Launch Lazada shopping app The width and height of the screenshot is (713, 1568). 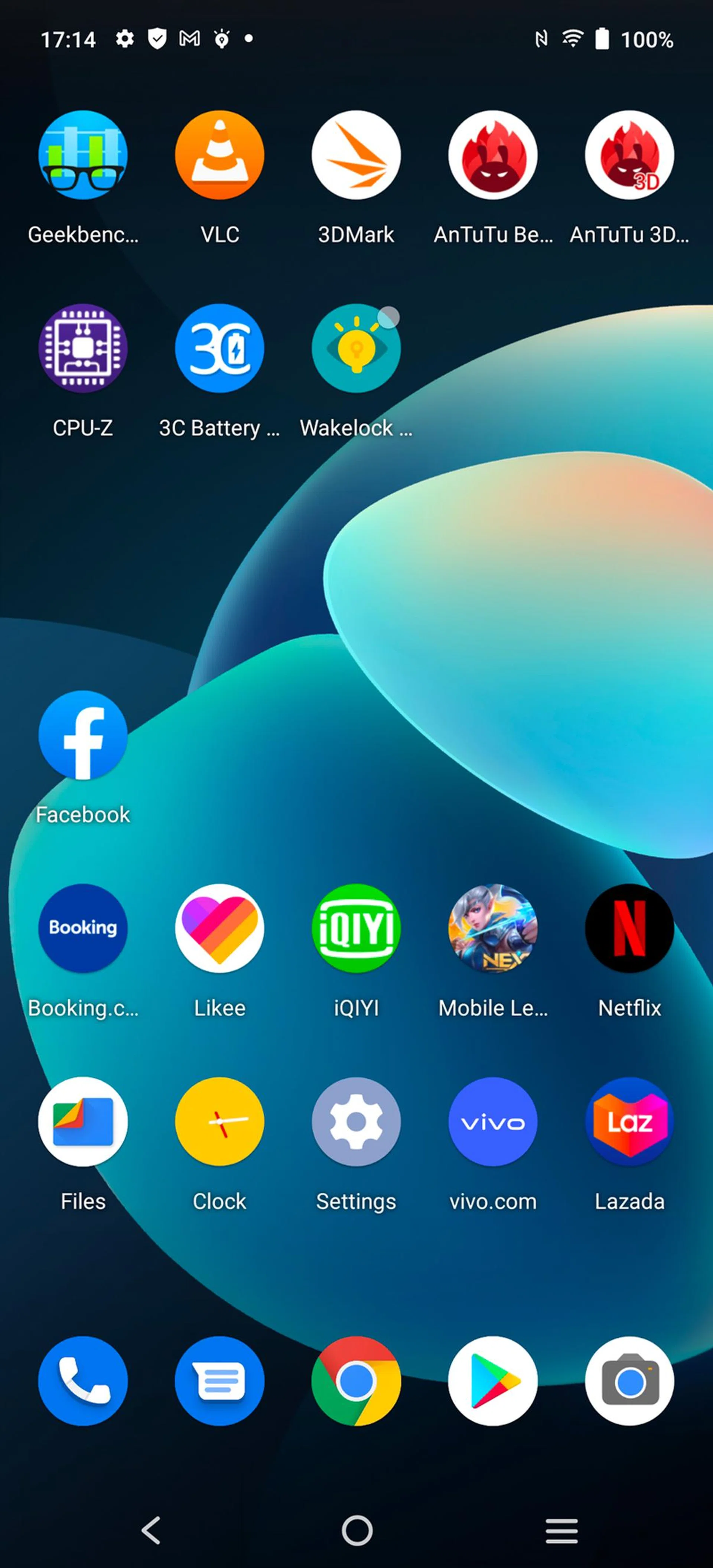click(629, 1121)
